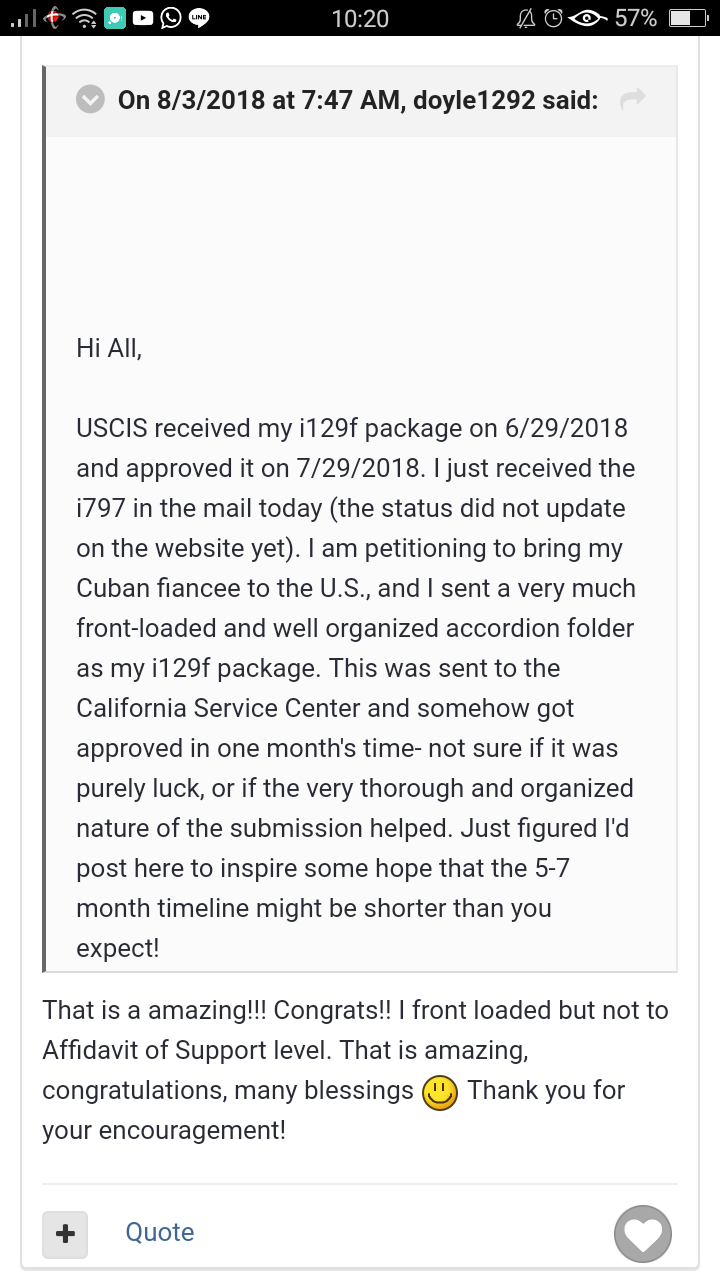Viewport: 720px width, 1280px height.
Task: Jump to doyle1292's original post via the arrow
Action: pyautogui.click(x=632, y=98)
